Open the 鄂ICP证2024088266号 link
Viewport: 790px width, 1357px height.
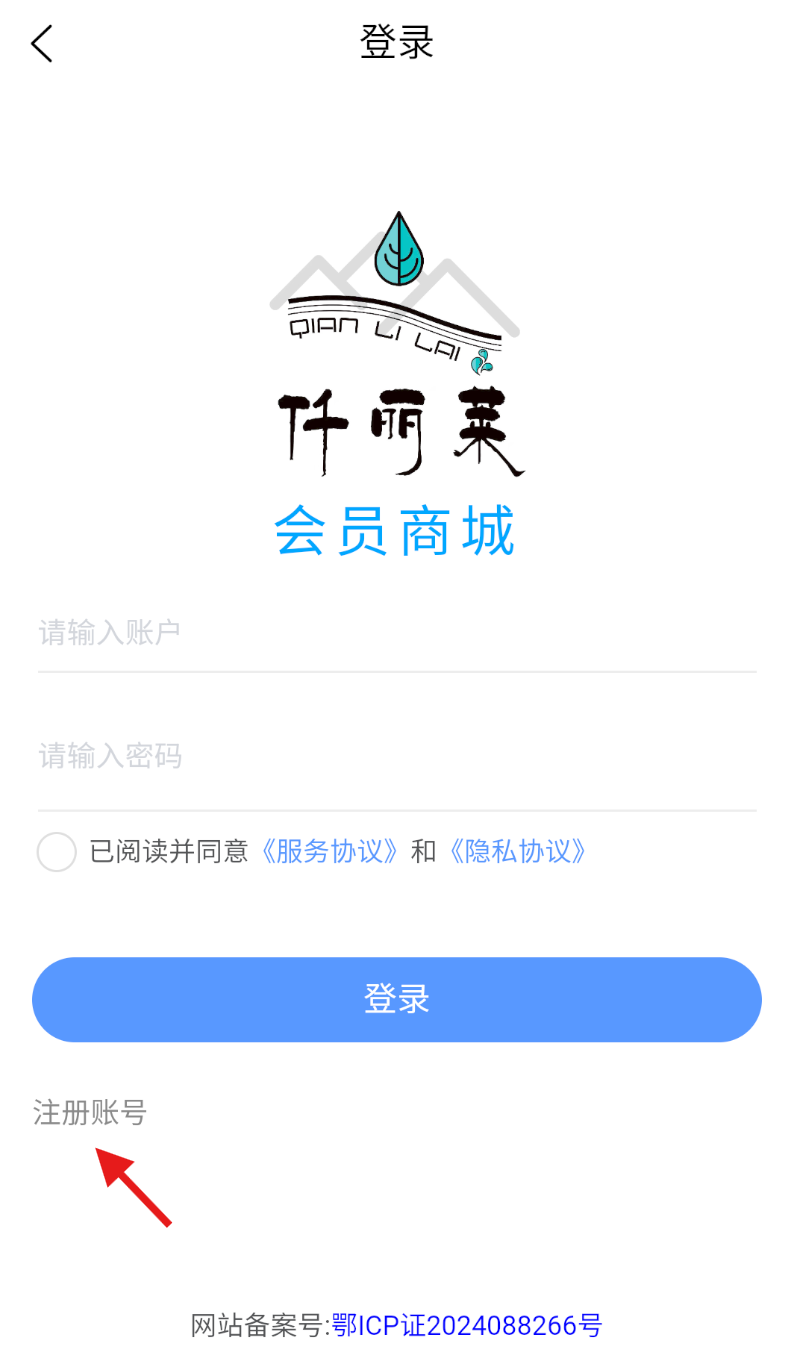pos(467,1326)
